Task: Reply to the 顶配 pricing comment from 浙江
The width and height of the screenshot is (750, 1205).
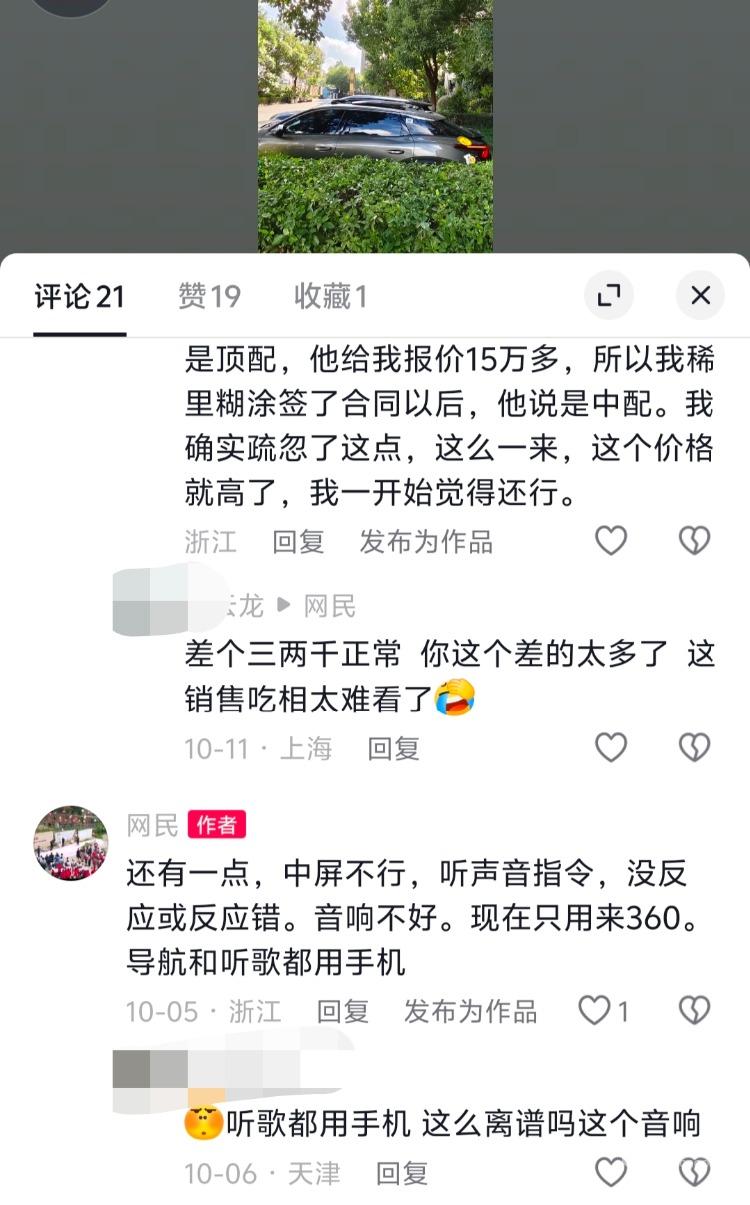Action: pyautogui.click(x=298, y=542)
